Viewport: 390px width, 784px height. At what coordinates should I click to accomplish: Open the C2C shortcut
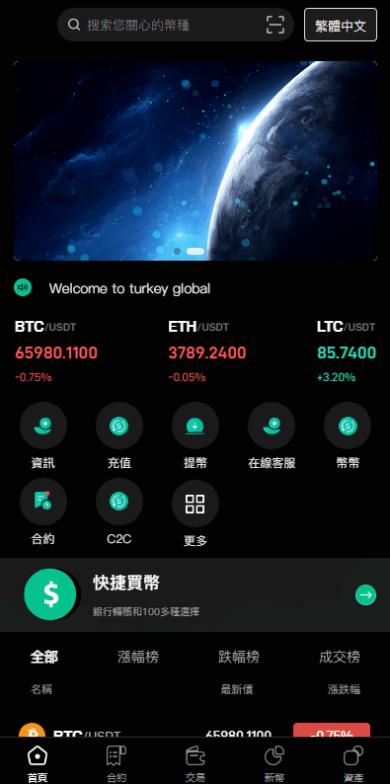(119, 512)
